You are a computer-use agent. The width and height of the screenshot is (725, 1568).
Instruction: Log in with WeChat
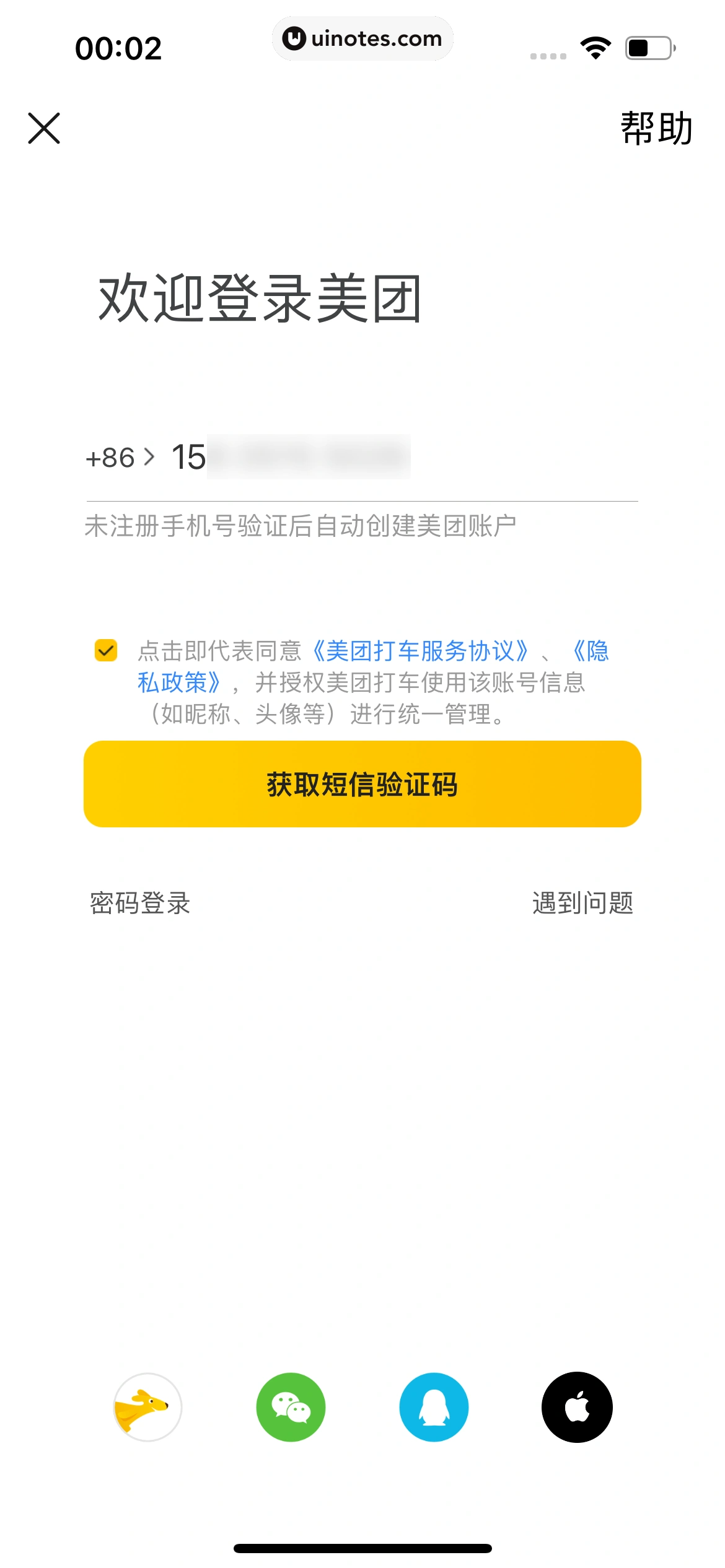click(x=291, y=1407)
